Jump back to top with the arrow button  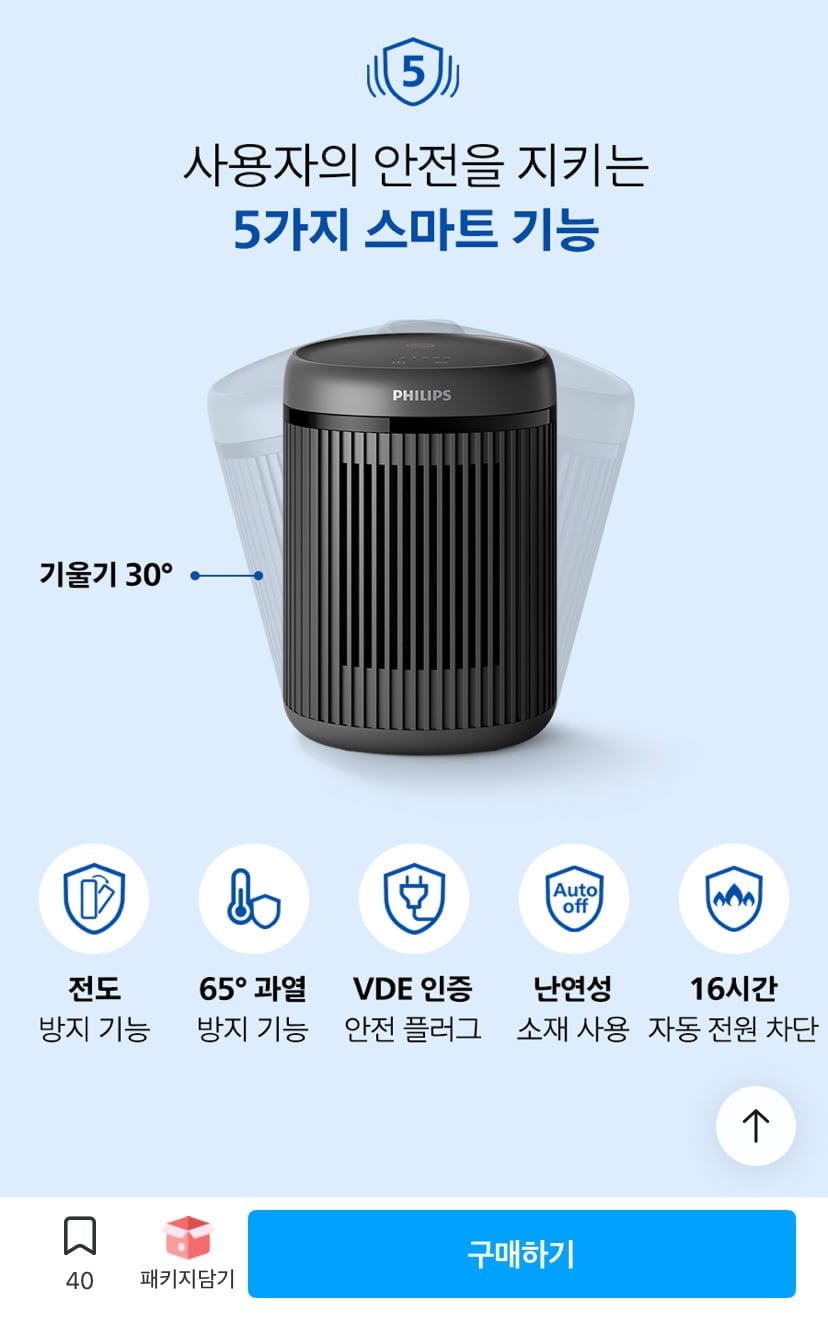pos(755,1126)
